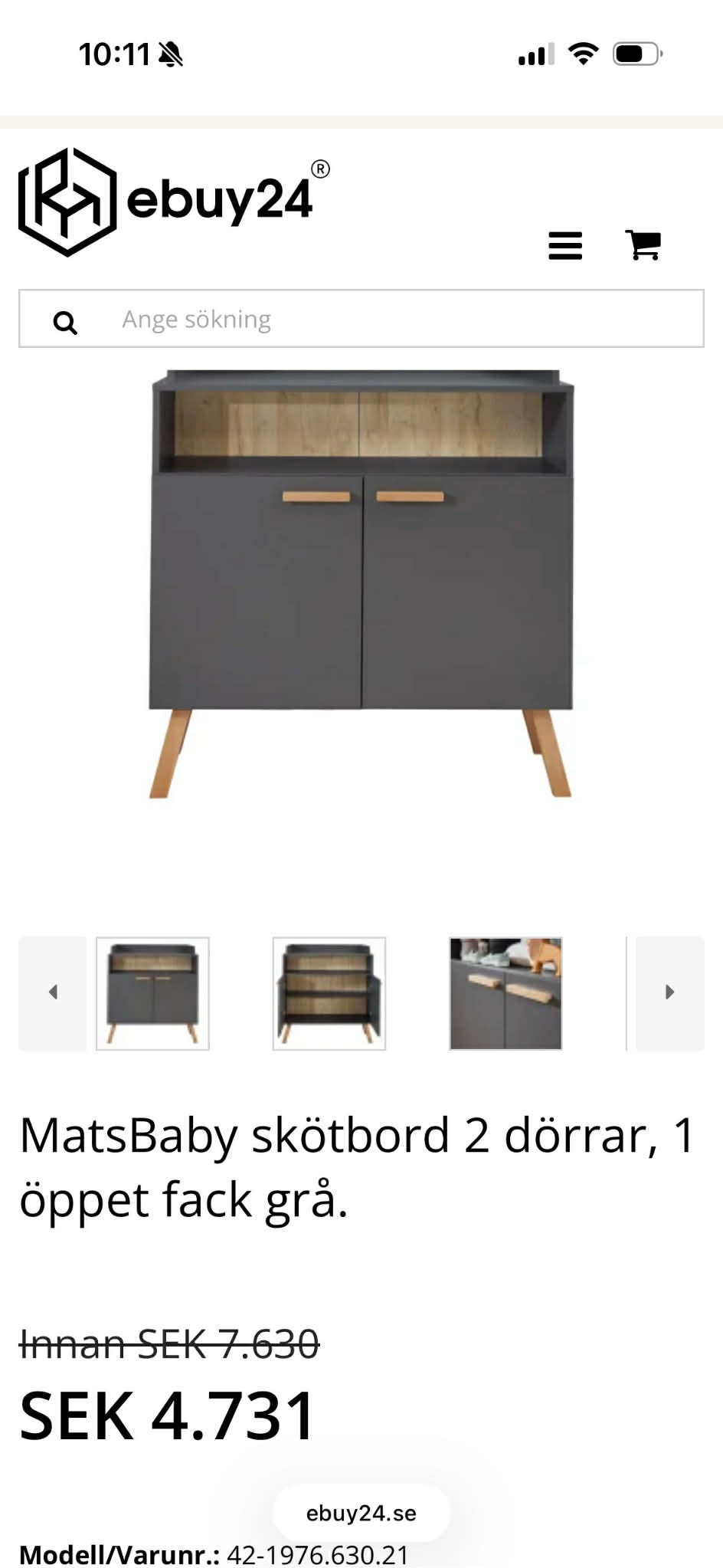
Task: Open the hamburger navigation menu
Action: [x=564, y=246]
